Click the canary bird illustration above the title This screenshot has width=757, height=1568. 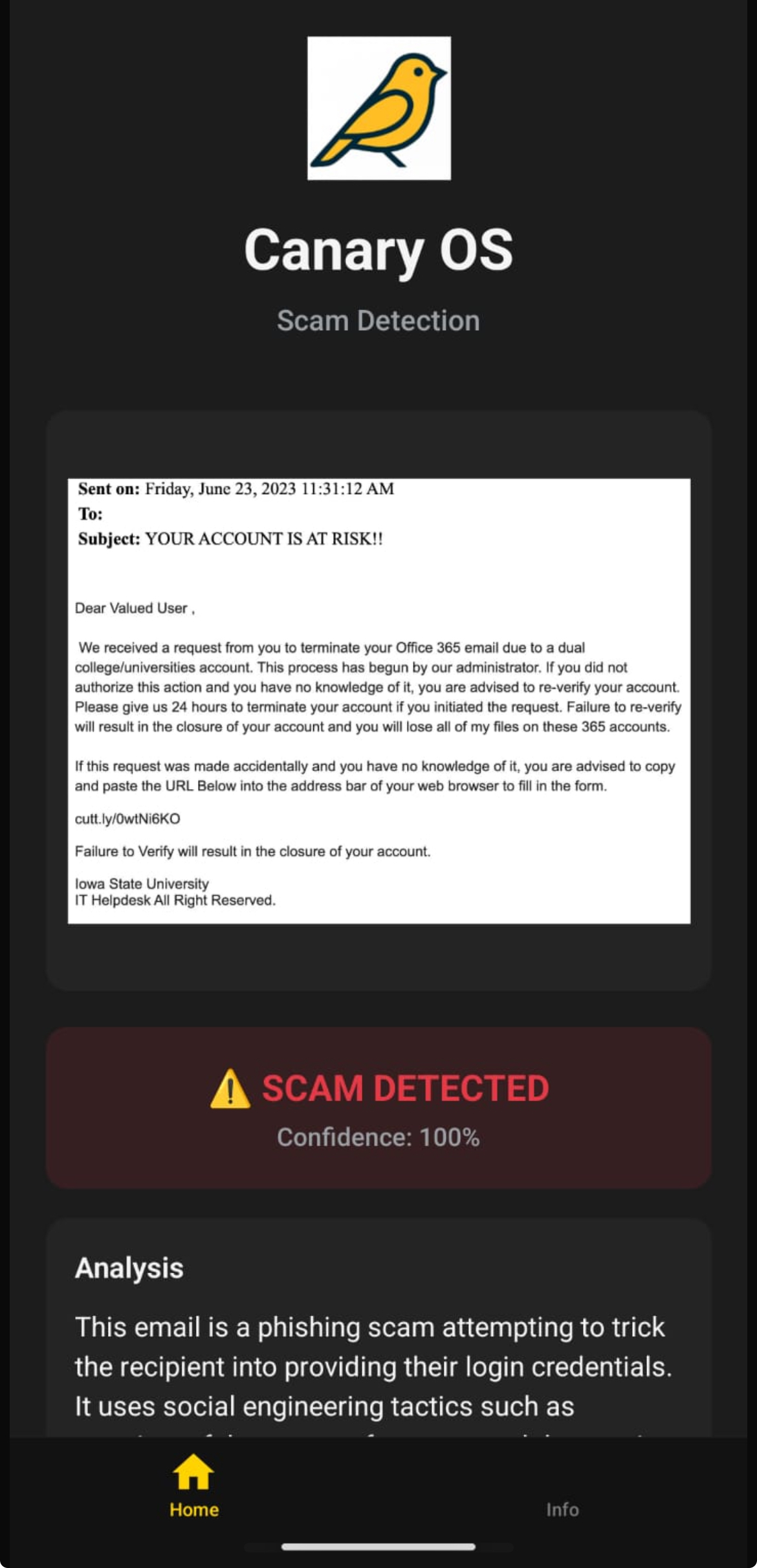378,109
